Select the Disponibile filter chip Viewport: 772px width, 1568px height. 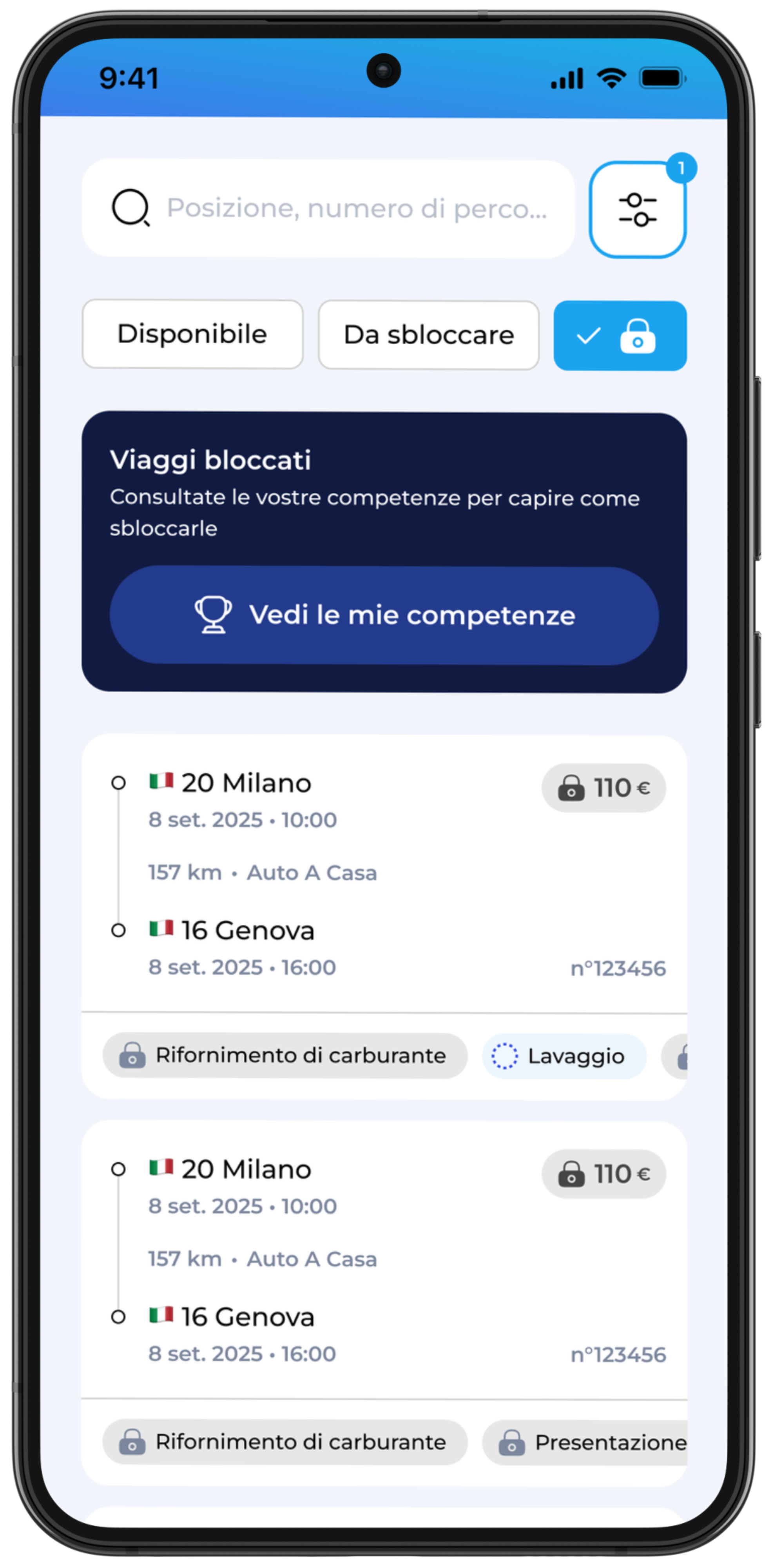pos(192,334)
